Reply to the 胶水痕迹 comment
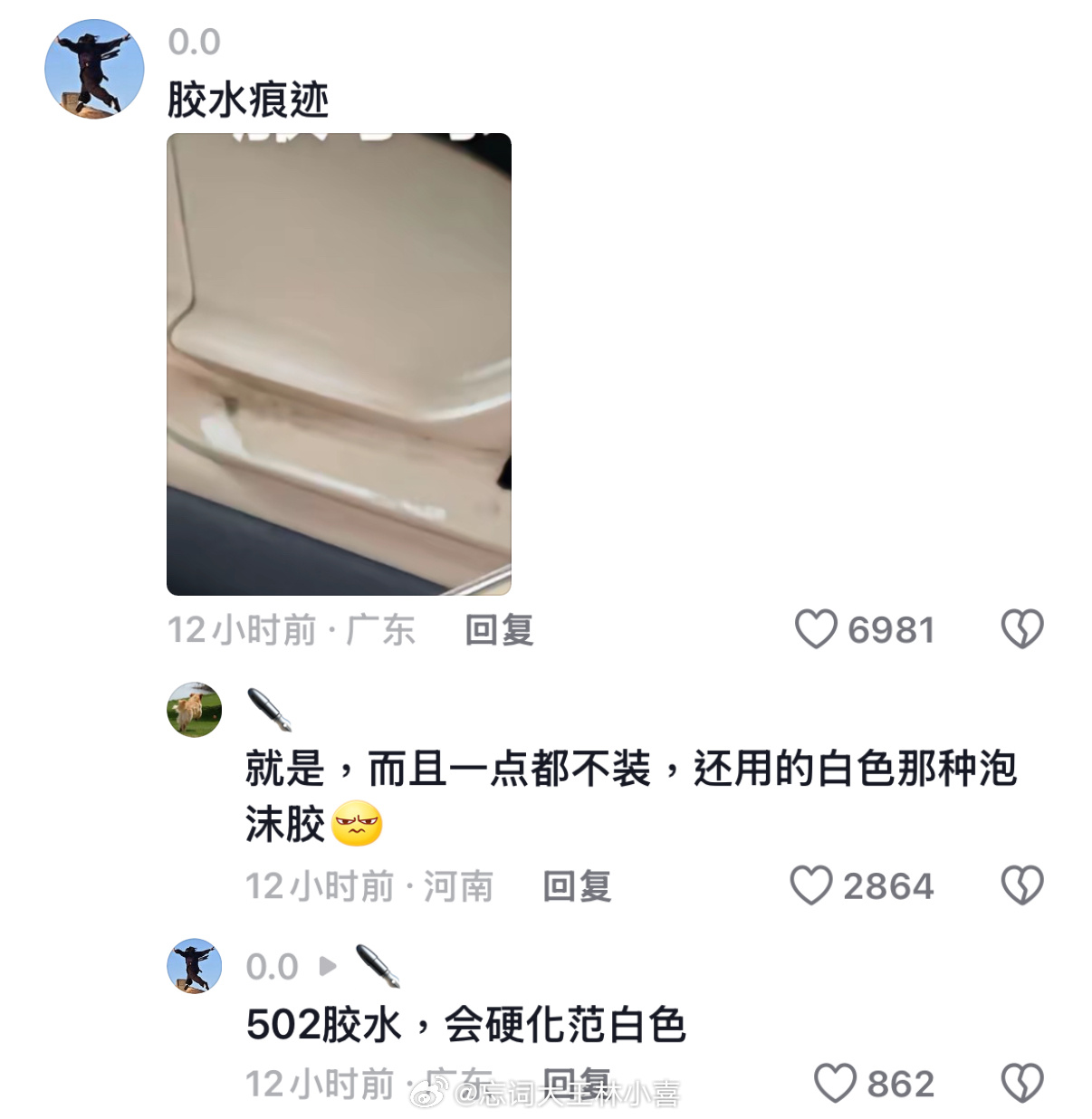Viewport: 1092px width, 1119px height. 499,630
